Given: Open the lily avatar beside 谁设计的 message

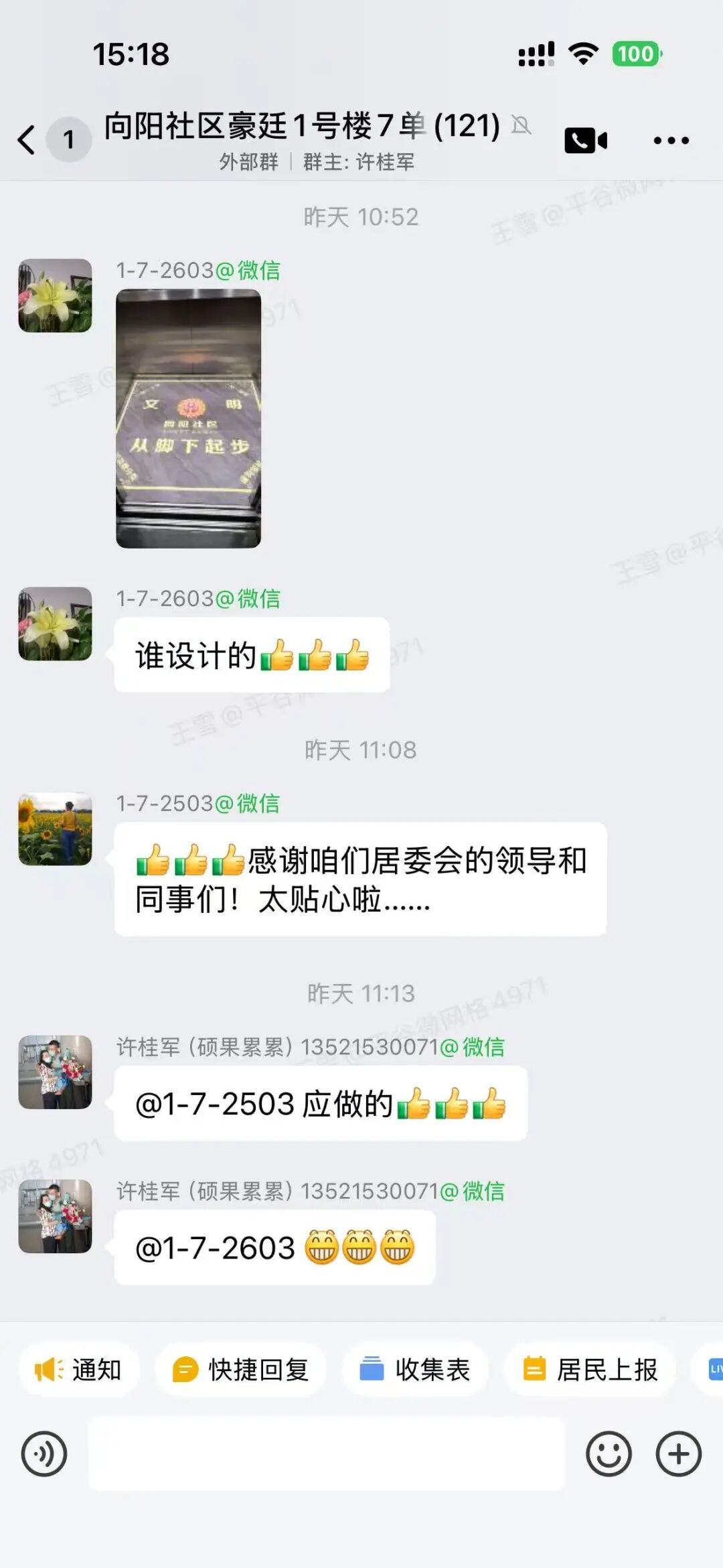Looking at the screenshot, I should pos(55,624).
